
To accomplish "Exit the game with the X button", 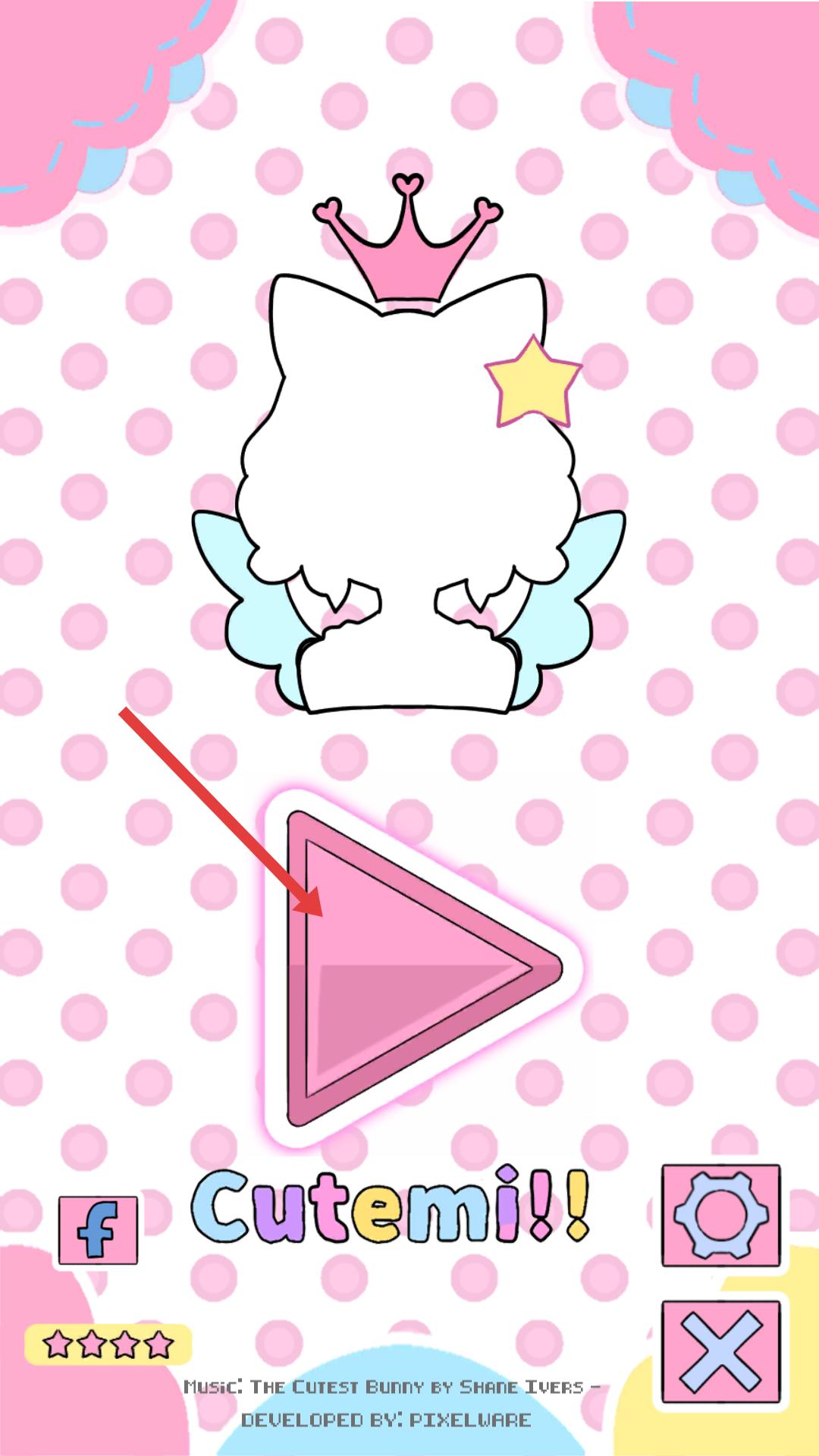I will click(721, 1351).
